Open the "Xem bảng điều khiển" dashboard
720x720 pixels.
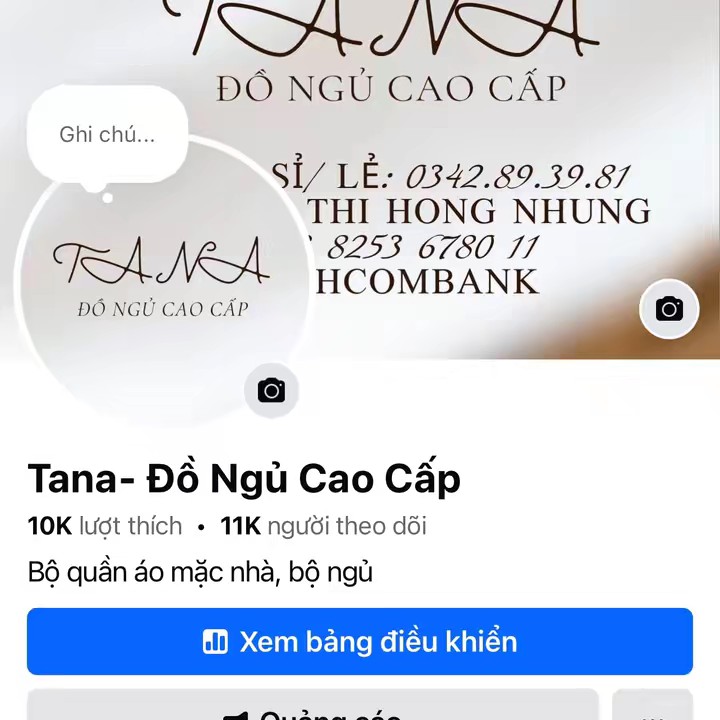(x=360, y=641)
